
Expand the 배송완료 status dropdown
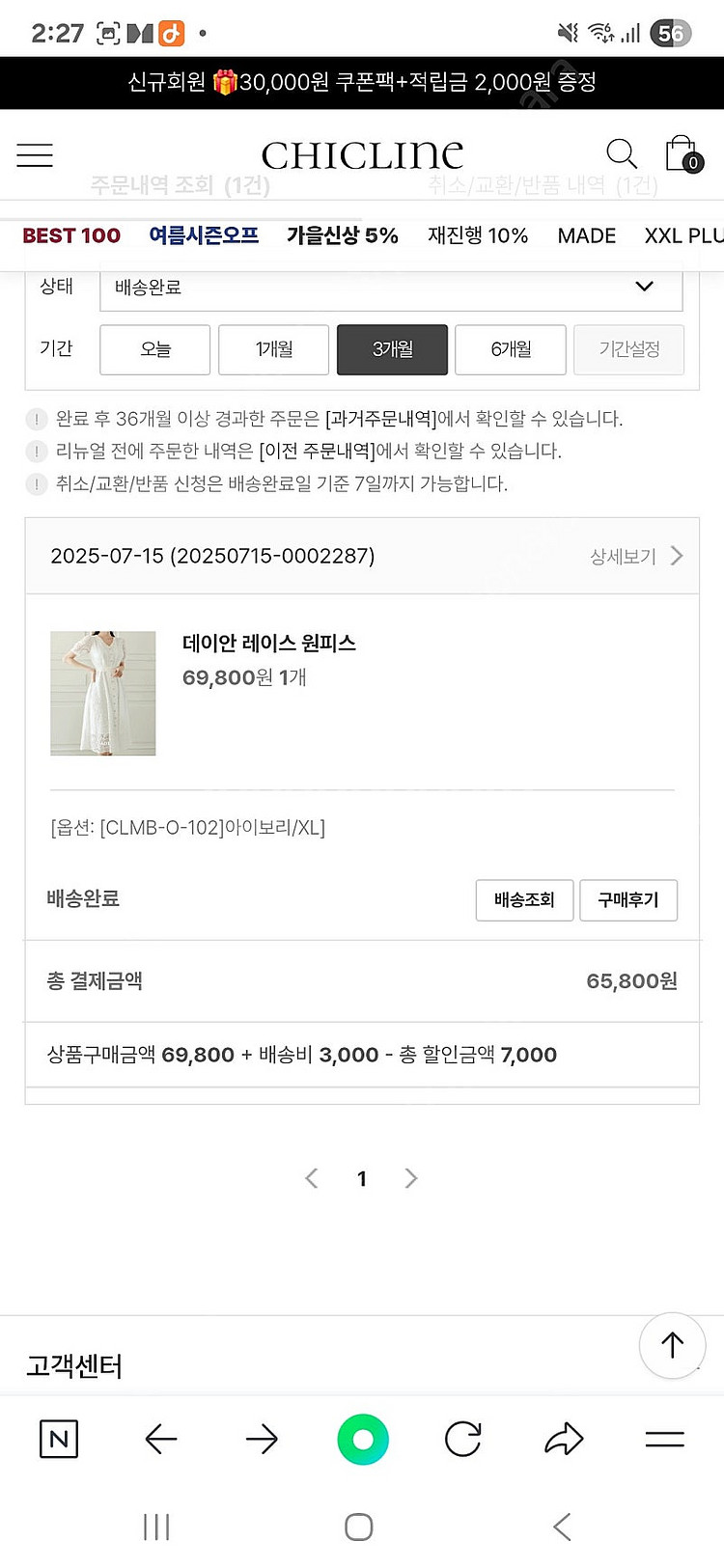391,288
